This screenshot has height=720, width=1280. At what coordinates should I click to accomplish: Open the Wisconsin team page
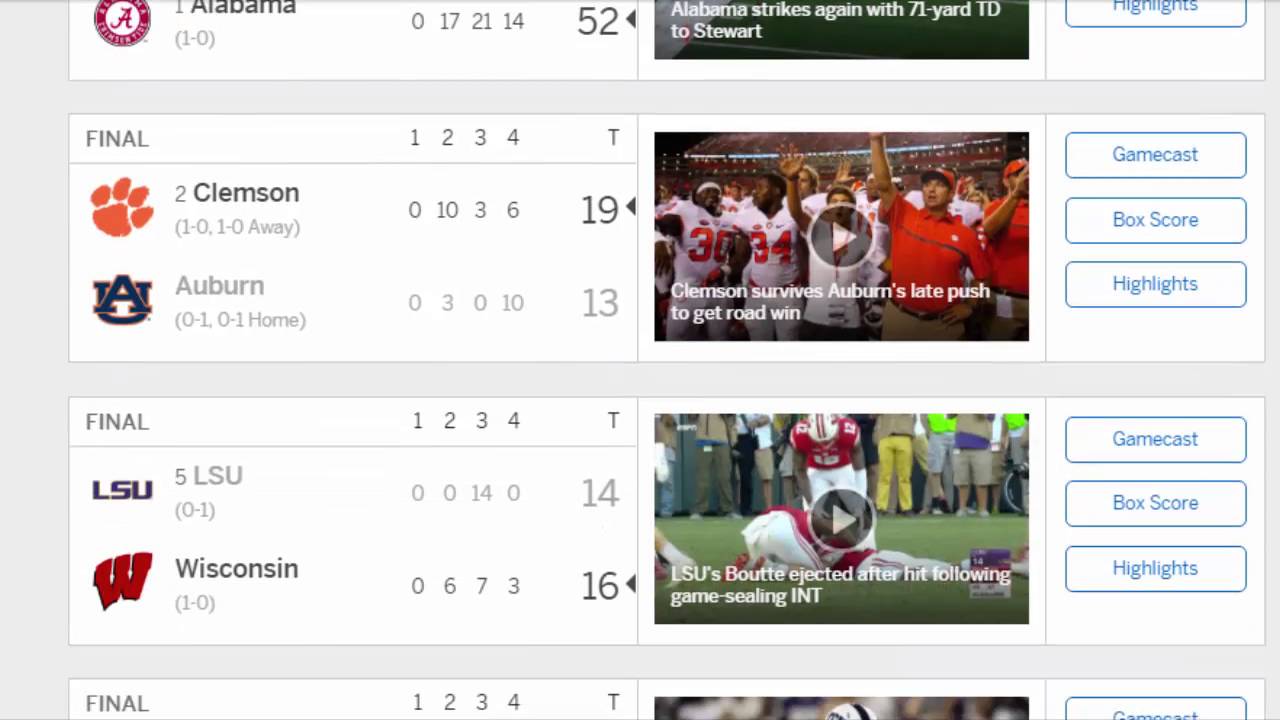pyautogui.click(x=236, y=569)
